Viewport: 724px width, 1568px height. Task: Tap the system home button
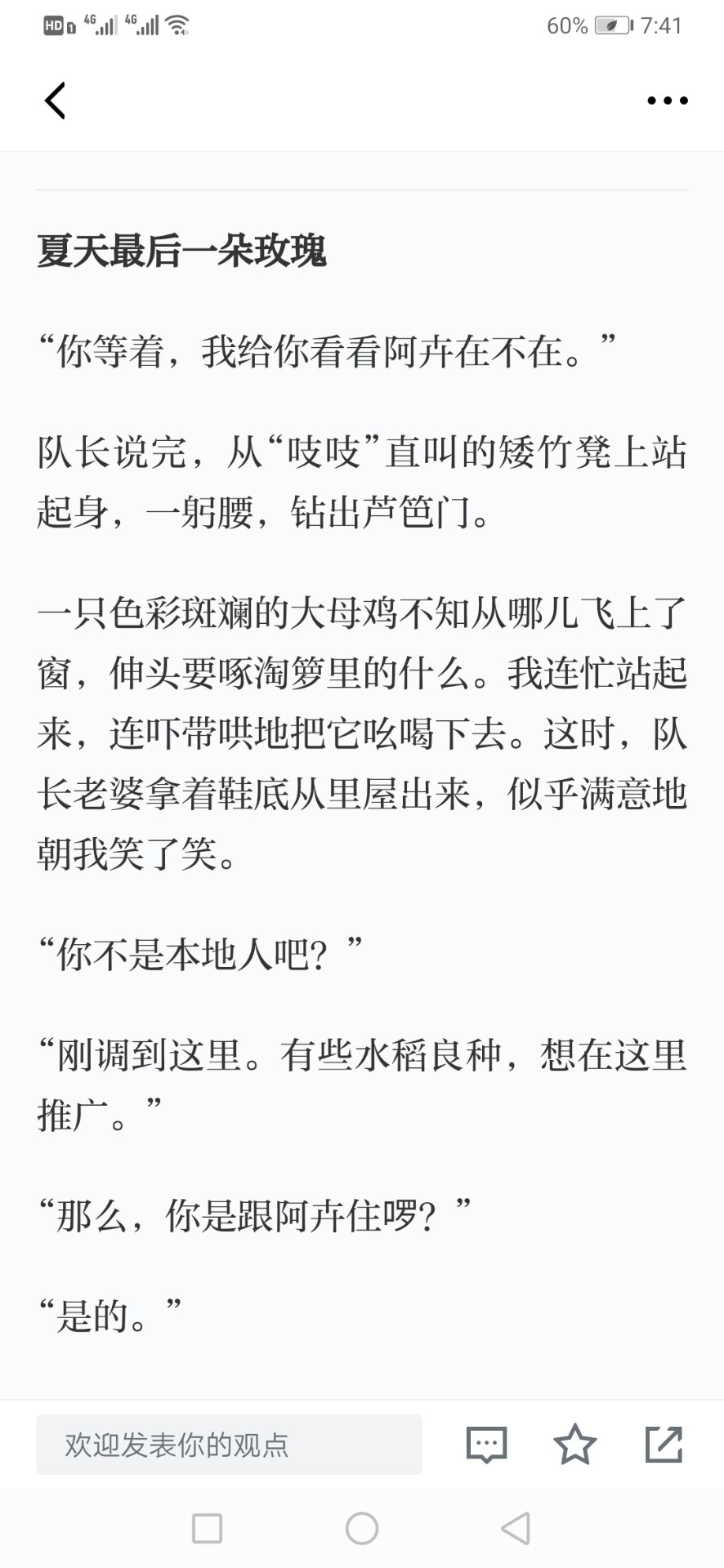362,1528
